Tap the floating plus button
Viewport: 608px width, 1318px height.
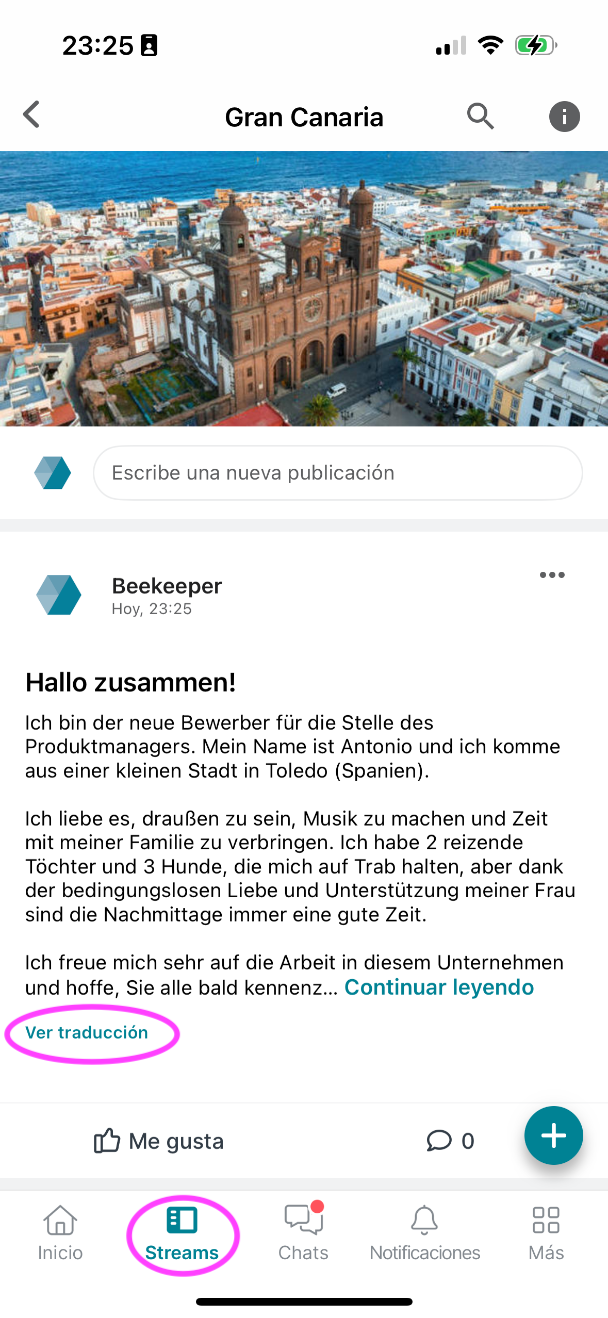(x=553, y=1136)
